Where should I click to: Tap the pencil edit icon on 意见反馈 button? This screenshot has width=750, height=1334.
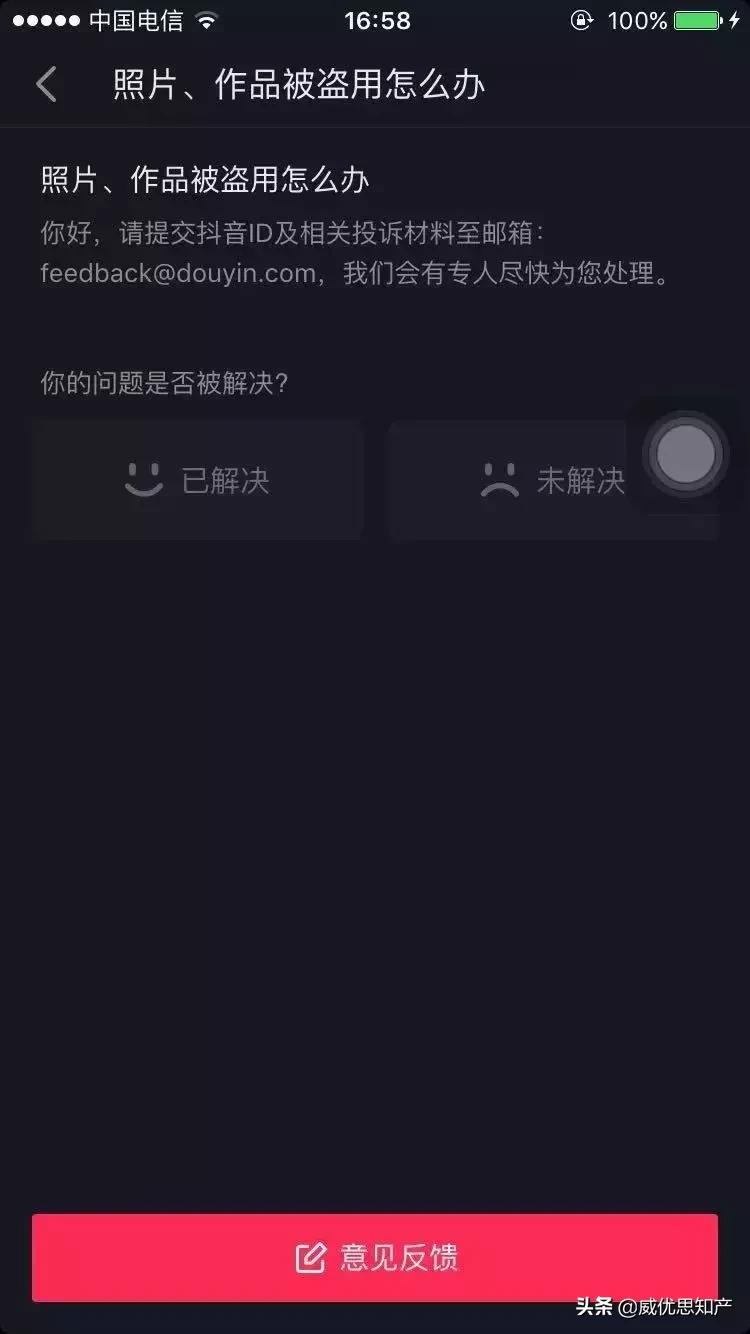click(313, 1258)
